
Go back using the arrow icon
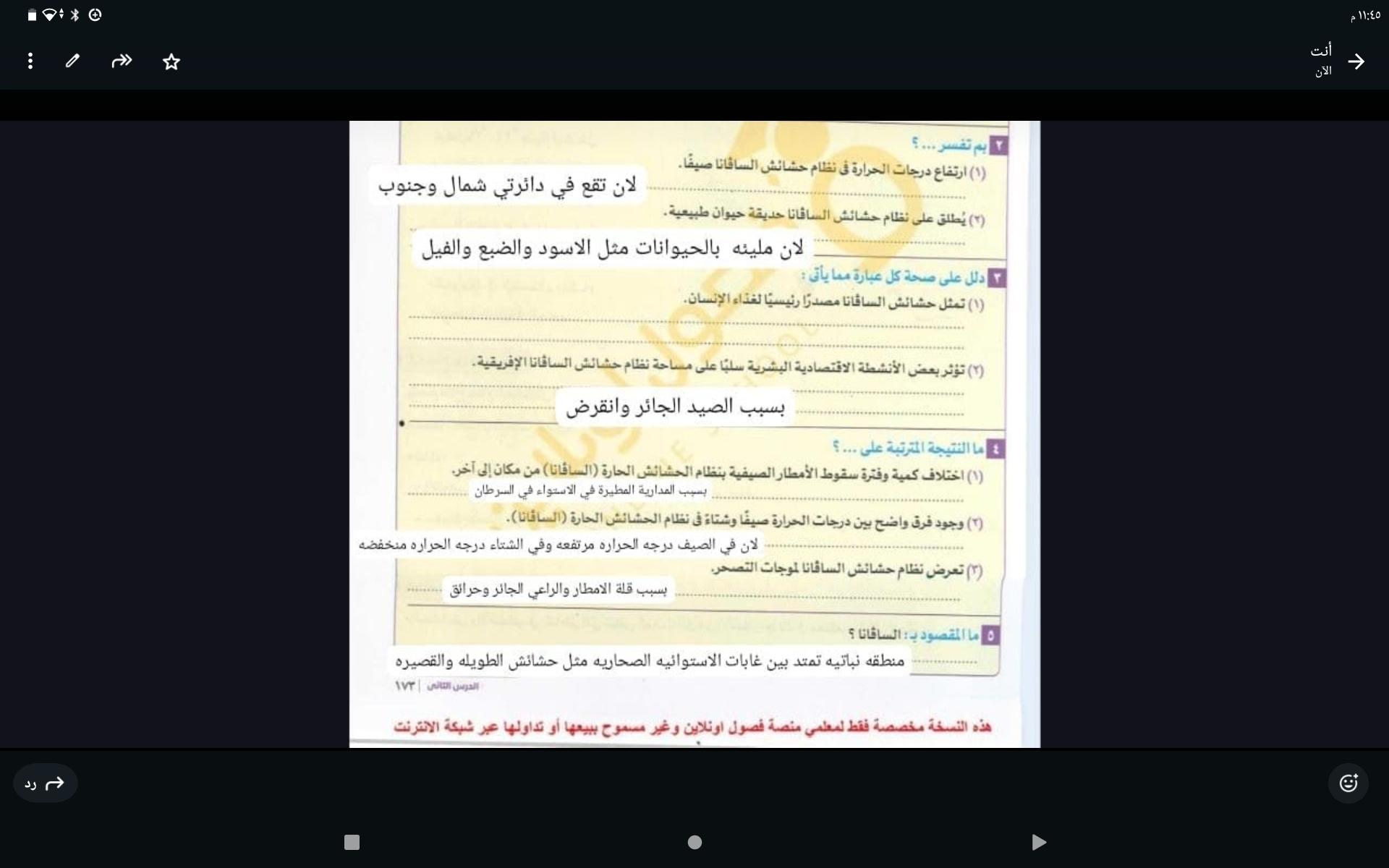click(1356, 61)
